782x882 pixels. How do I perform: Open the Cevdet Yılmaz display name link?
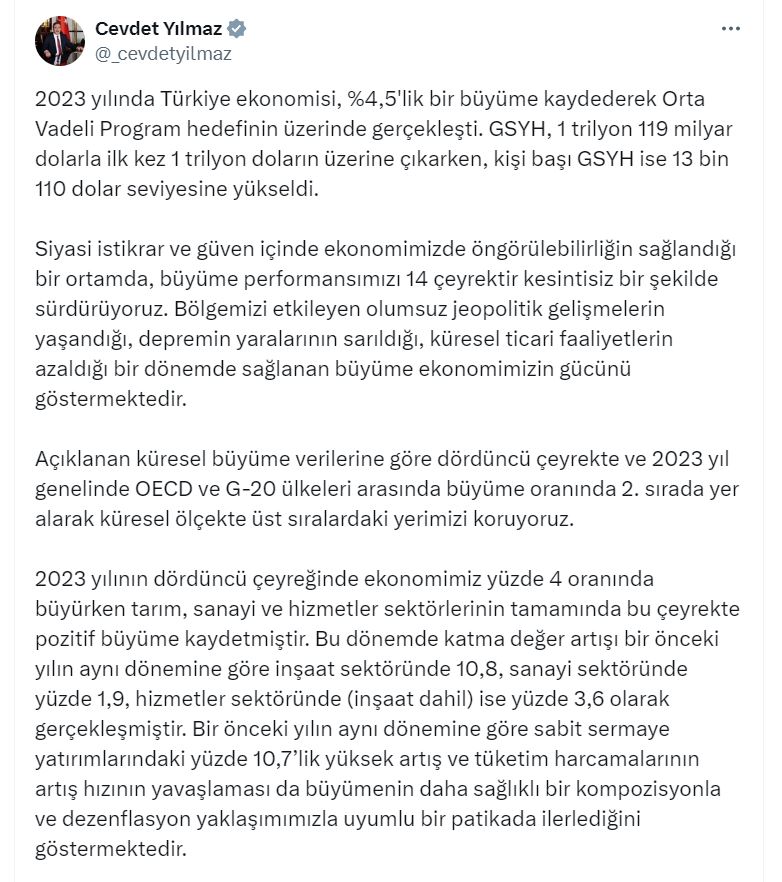(158, 29)
